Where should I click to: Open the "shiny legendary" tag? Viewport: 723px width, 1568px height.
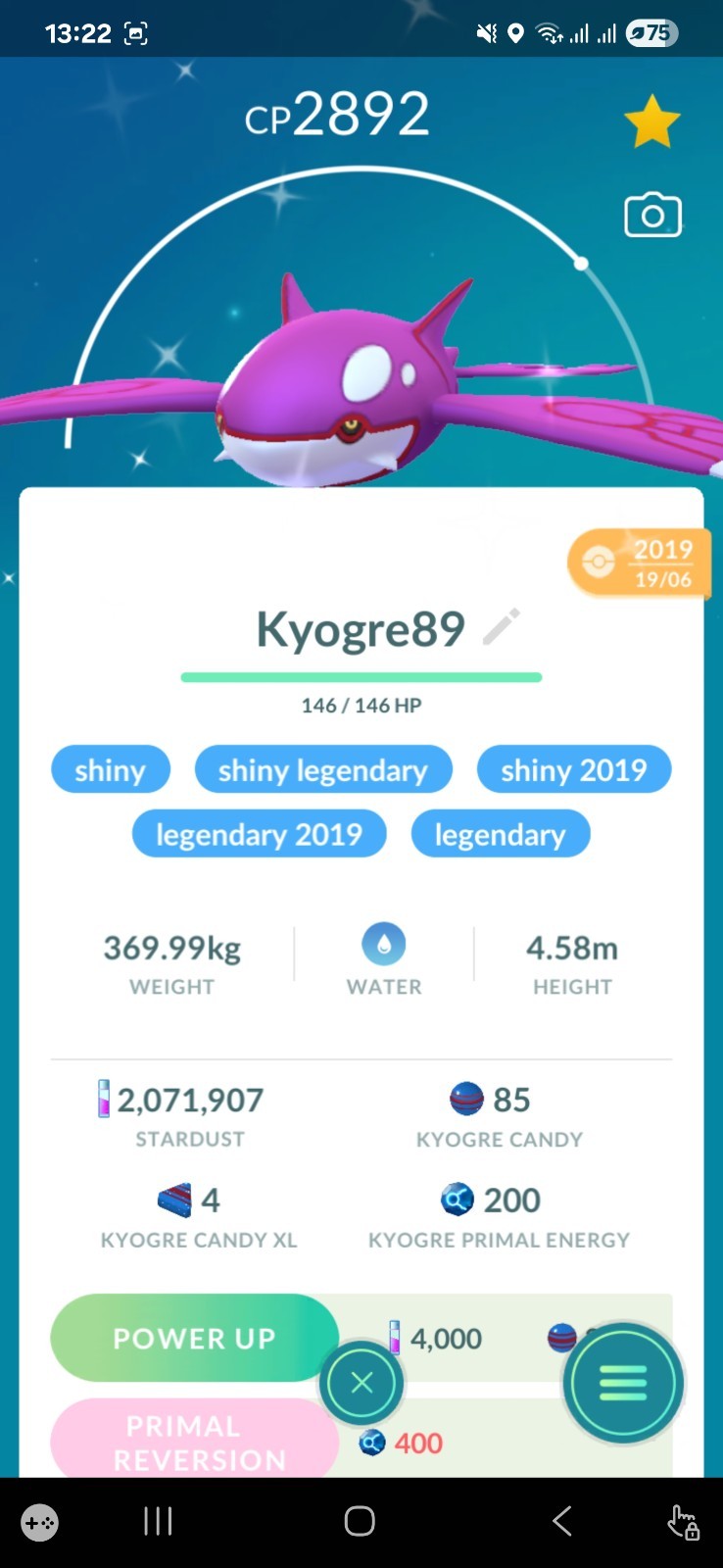323,770
